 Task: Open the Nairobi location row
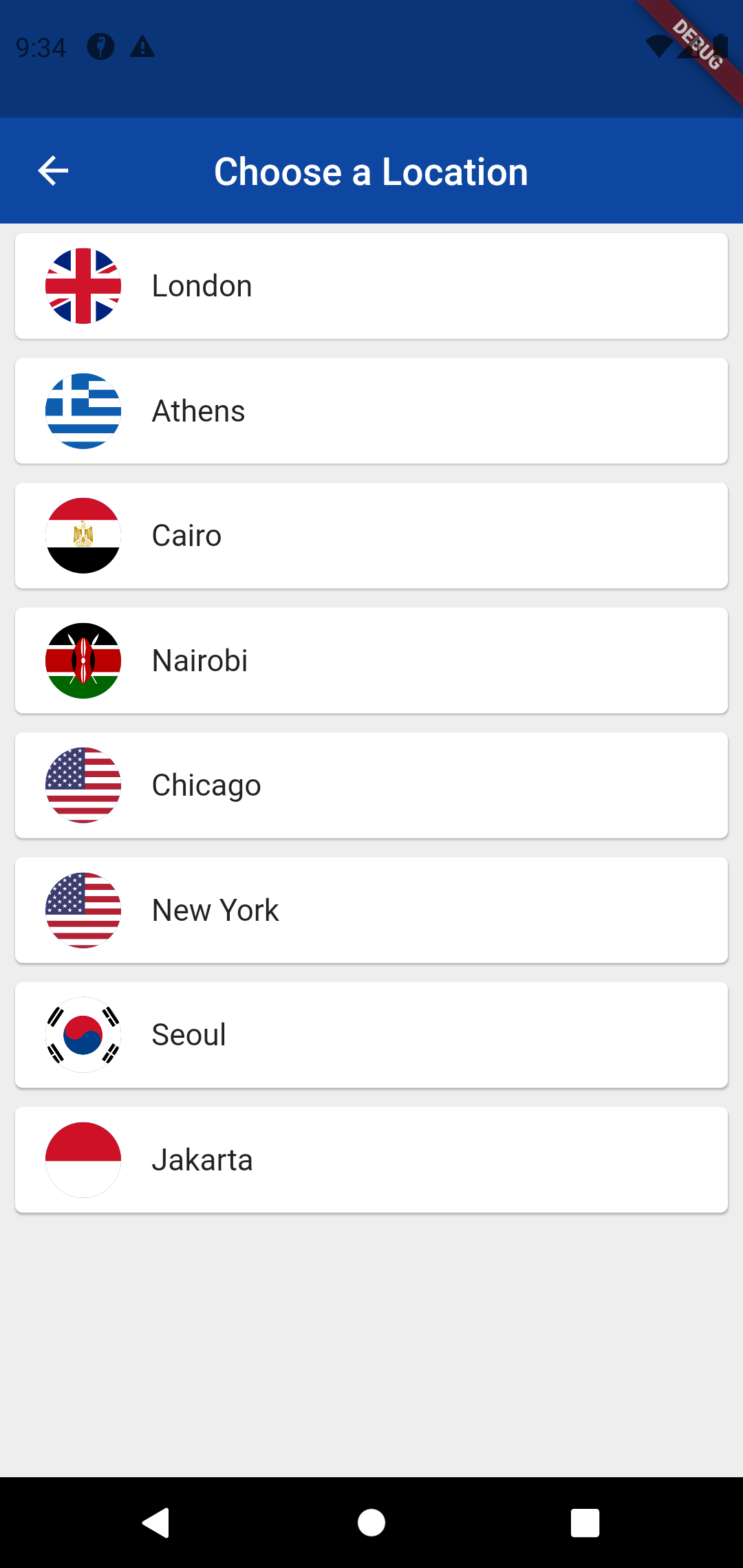[371, 661]
